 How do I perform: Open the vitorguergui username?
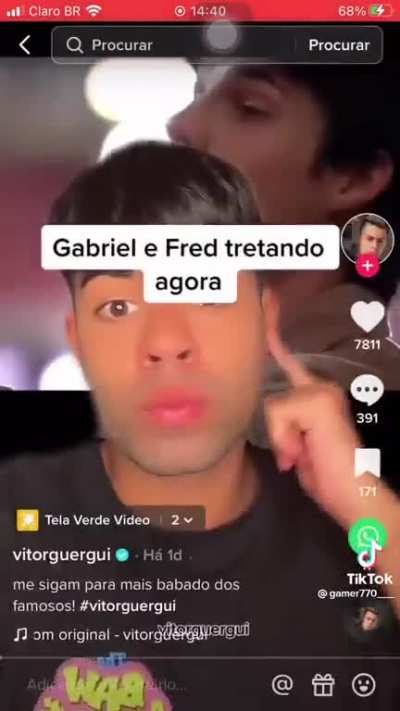pos(62,555)
